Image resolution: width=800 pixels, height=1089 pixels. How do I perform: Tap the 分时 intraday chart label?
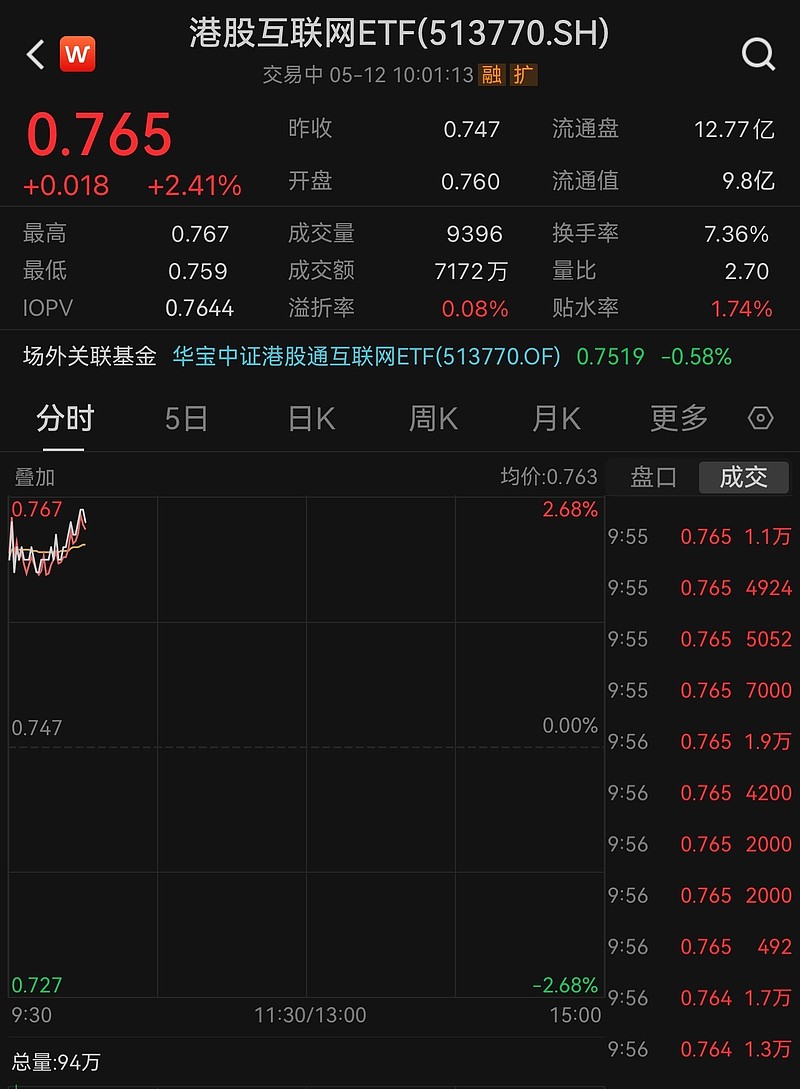pos(64,418)
